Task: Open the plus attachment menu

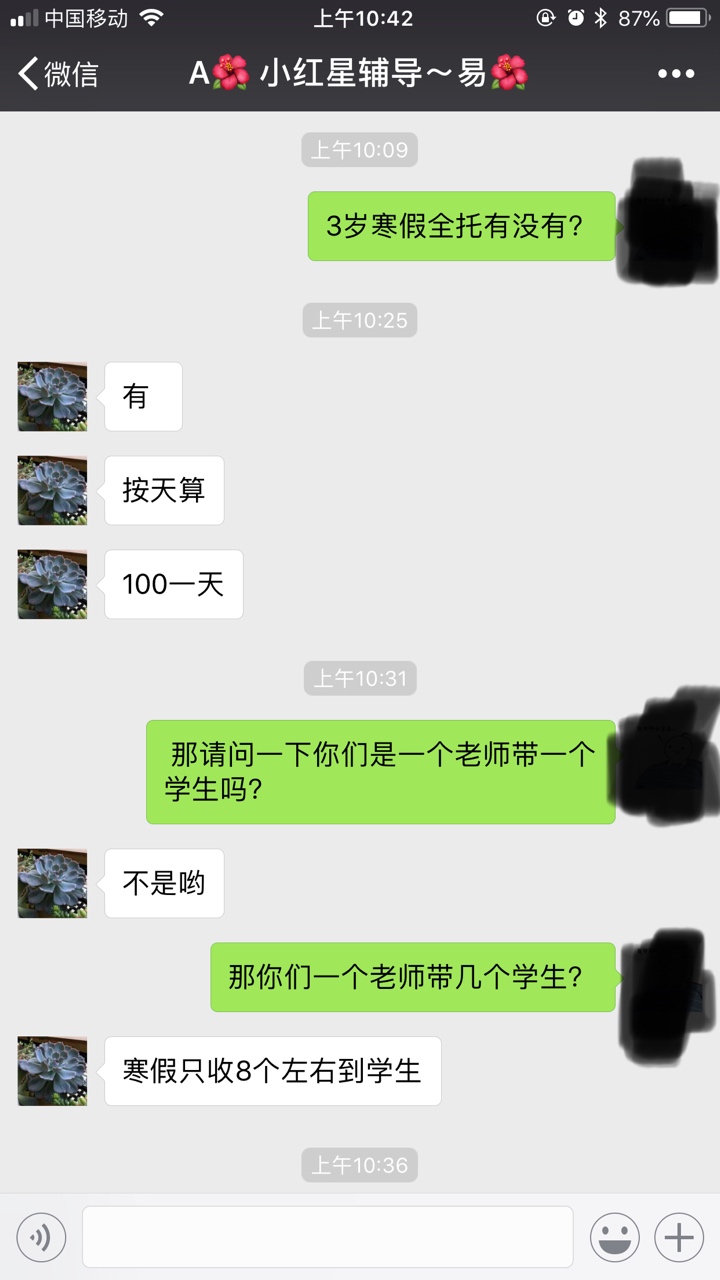Action: 679,1238
